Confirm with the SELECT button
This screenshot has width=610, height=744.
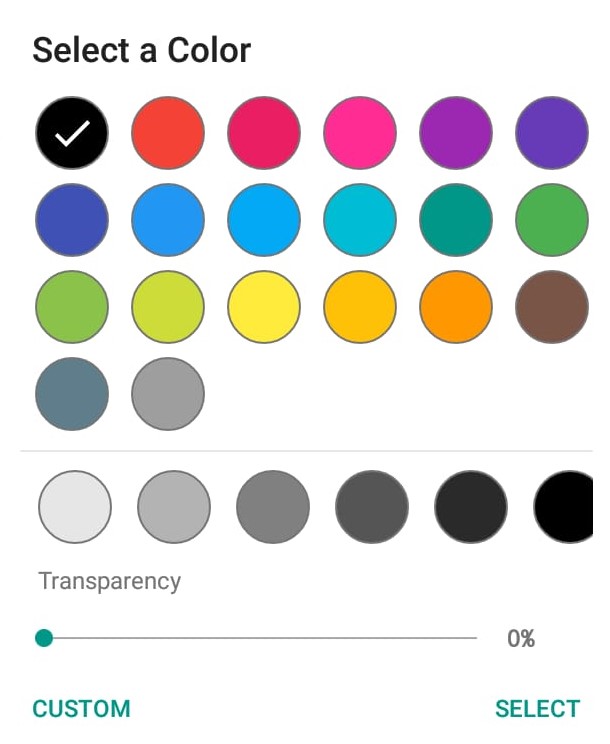click(537, 709)
